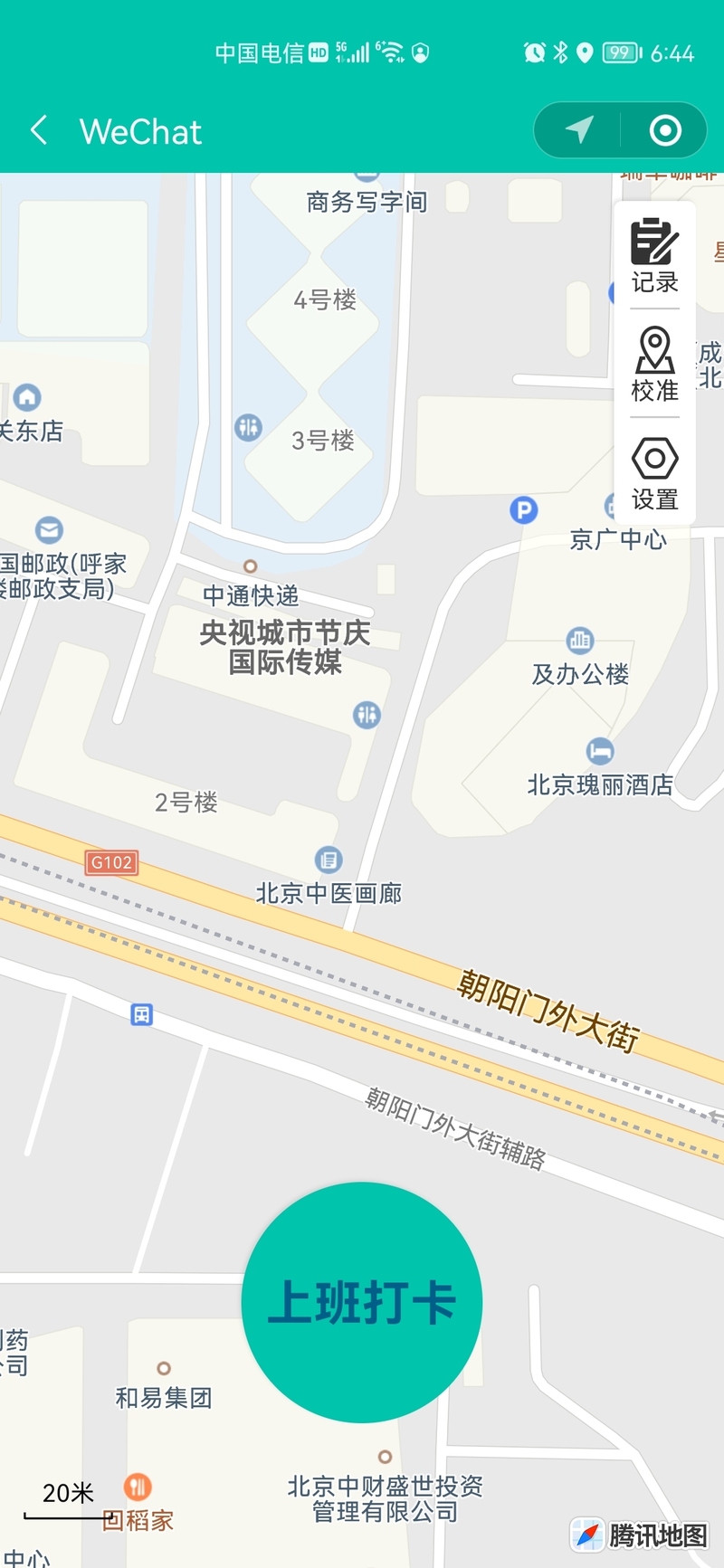724x1568 pixels.
Task: Go back with the WeChat arrow
Action: coord(39,131)
